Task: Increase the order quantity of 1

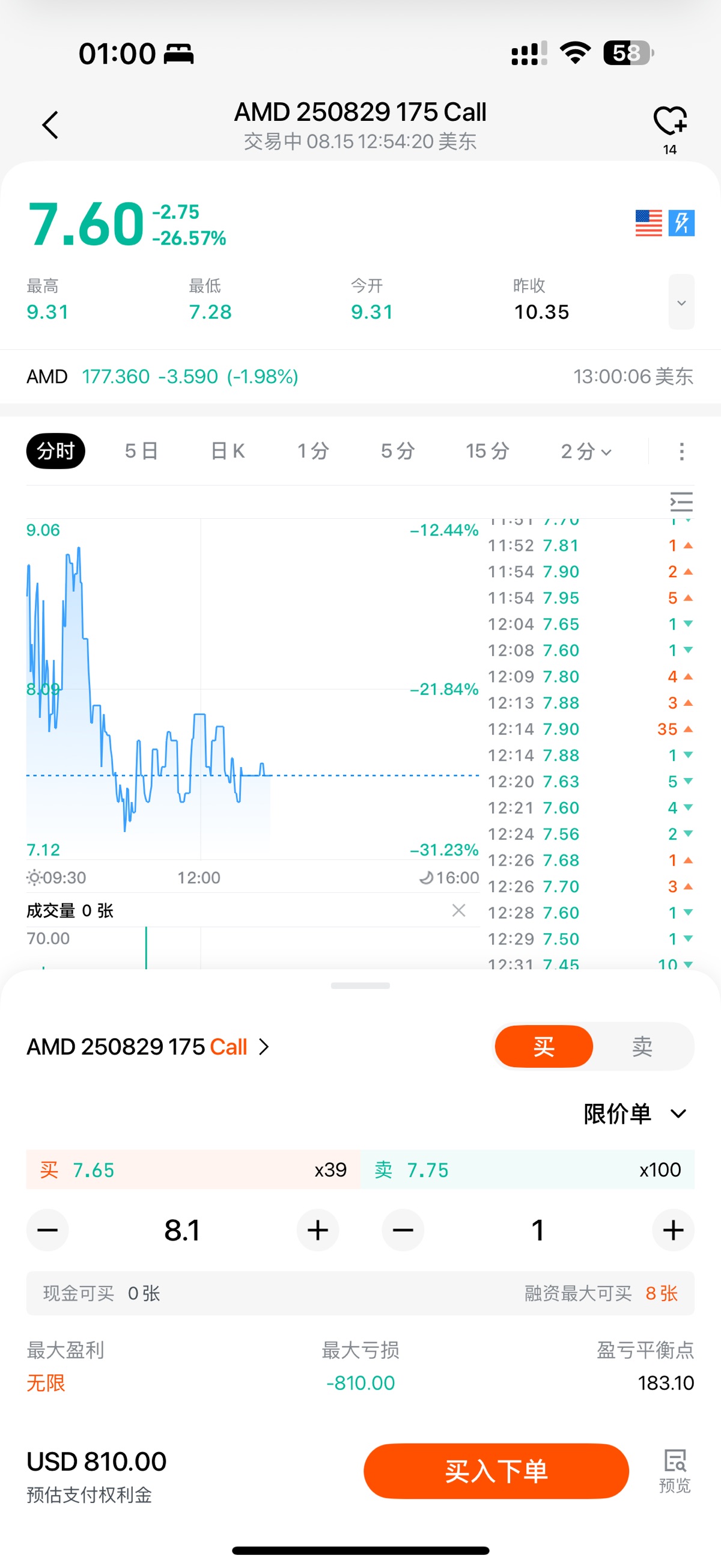Action: 673,1230
